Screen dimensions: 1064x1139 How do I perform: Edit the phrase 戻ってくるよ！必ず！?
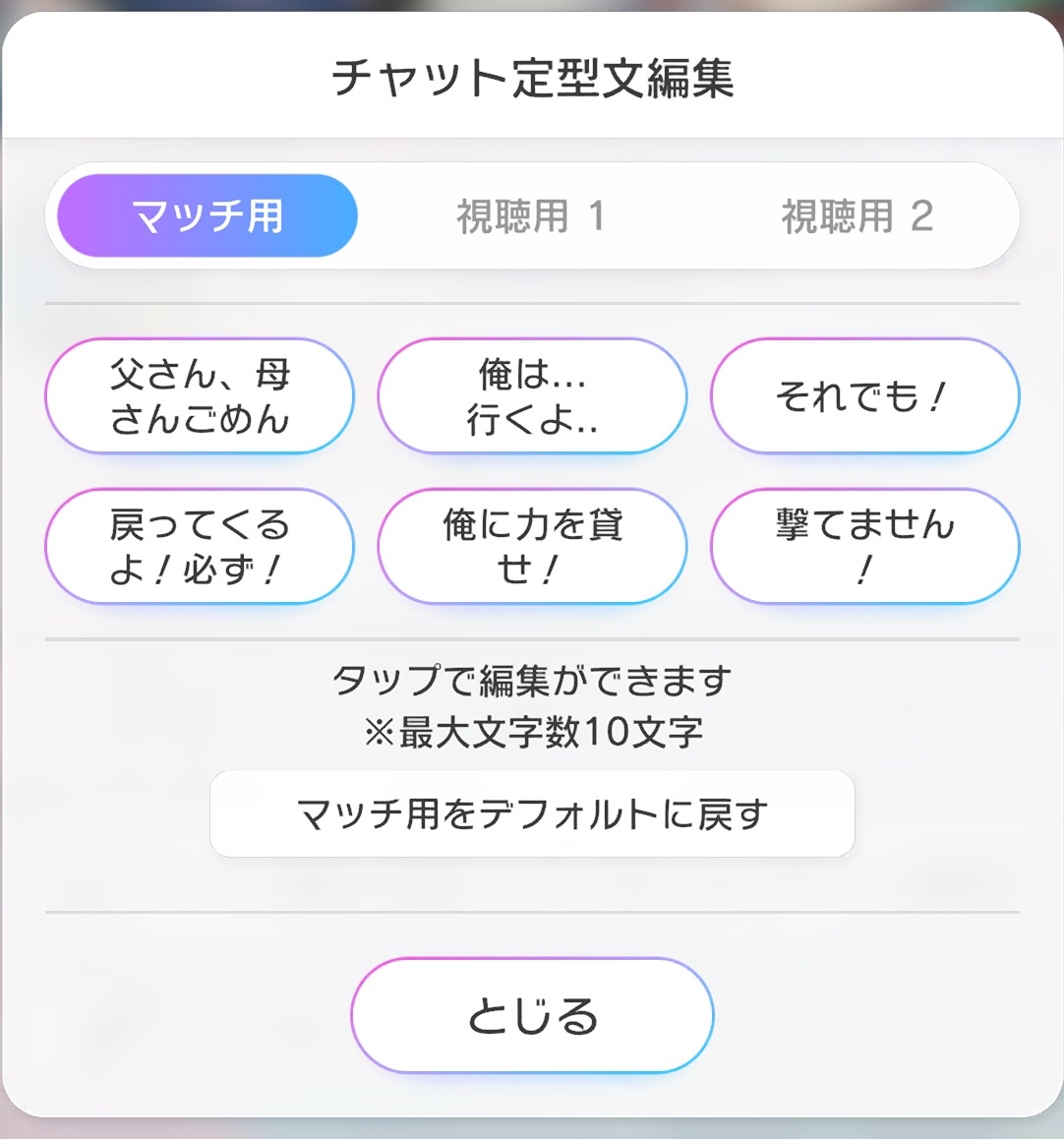[x=200, y=546]
